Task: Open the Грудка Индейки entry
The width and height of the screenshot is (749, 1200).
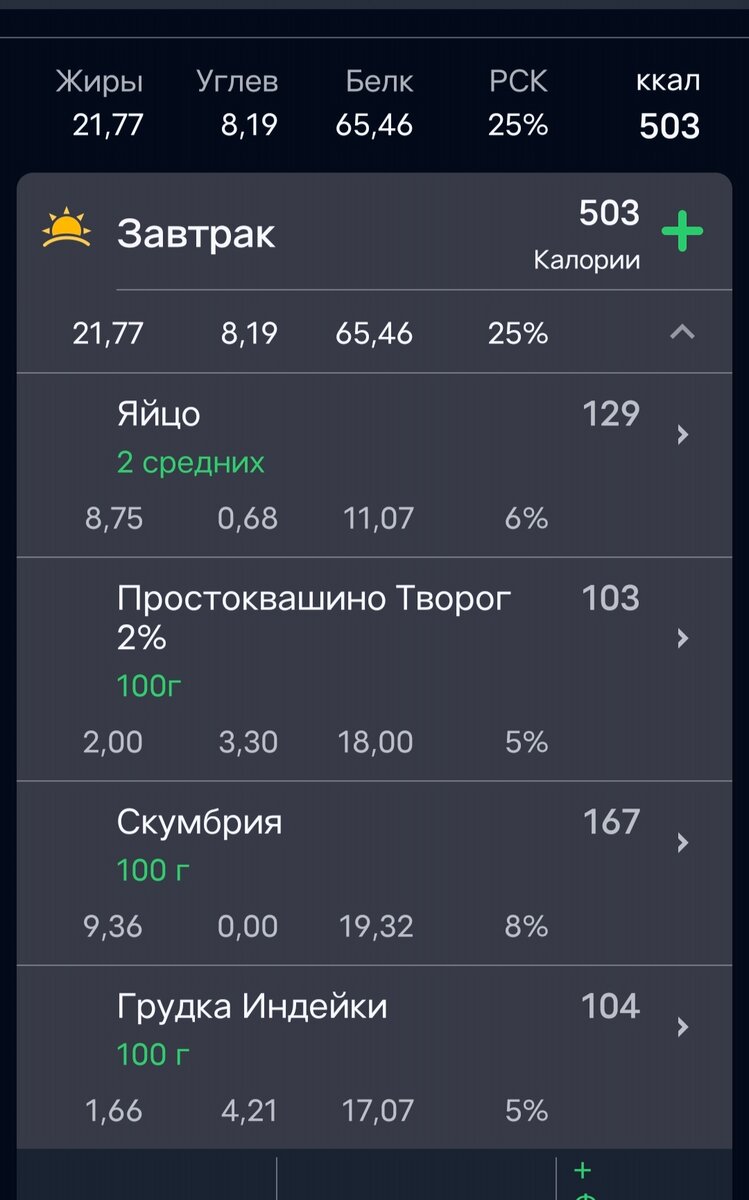Action: tap(374, 1057)
